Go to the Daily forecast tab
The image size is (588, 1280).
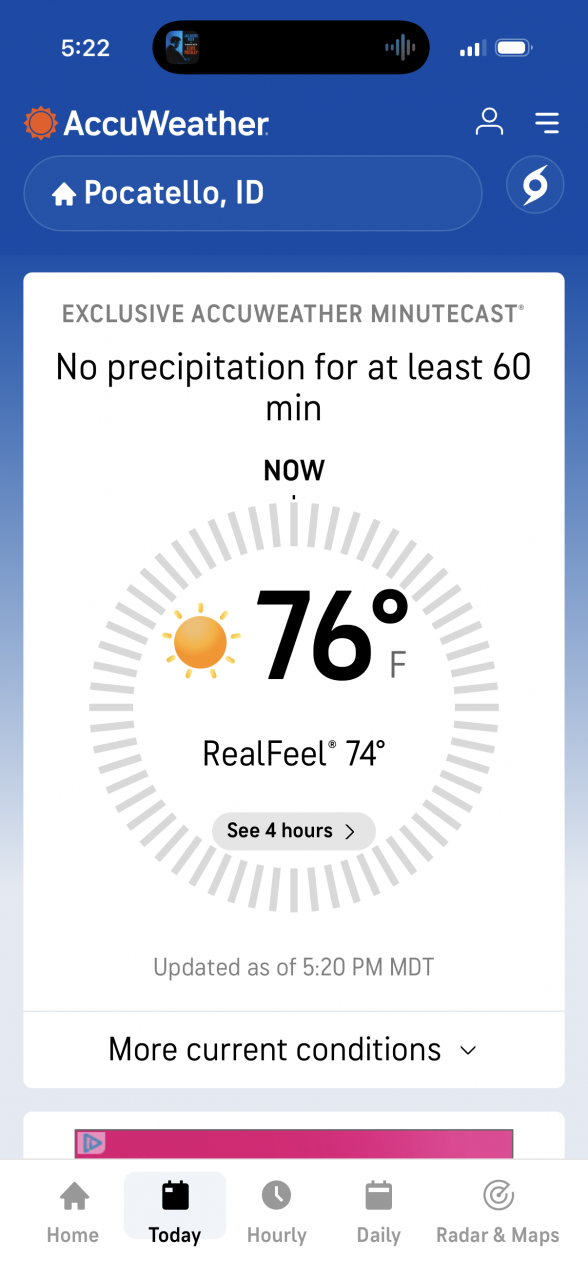379,1212
